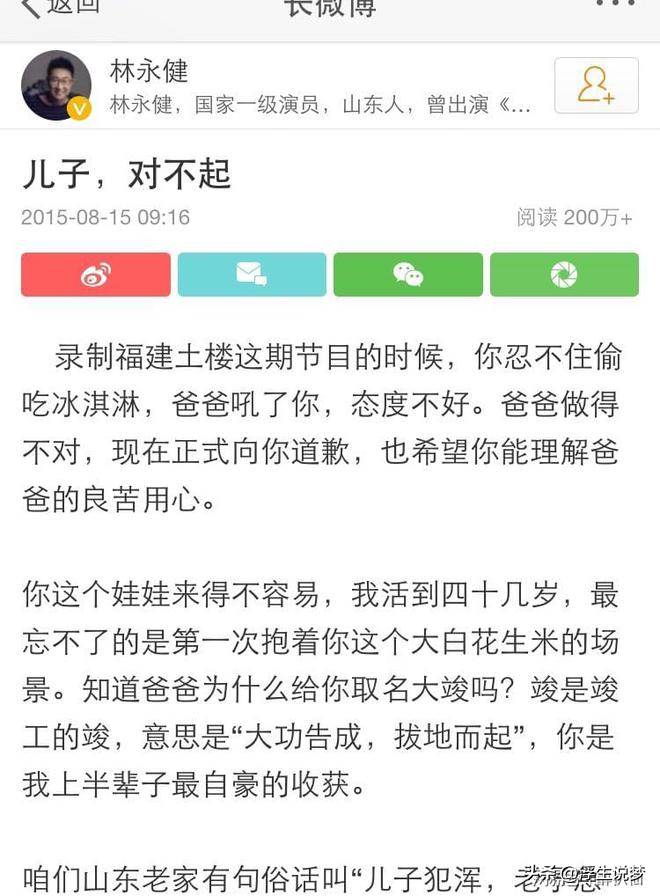Share article to WeChat chat
Viewport: 660px width, 896px height.
(408, 275)
